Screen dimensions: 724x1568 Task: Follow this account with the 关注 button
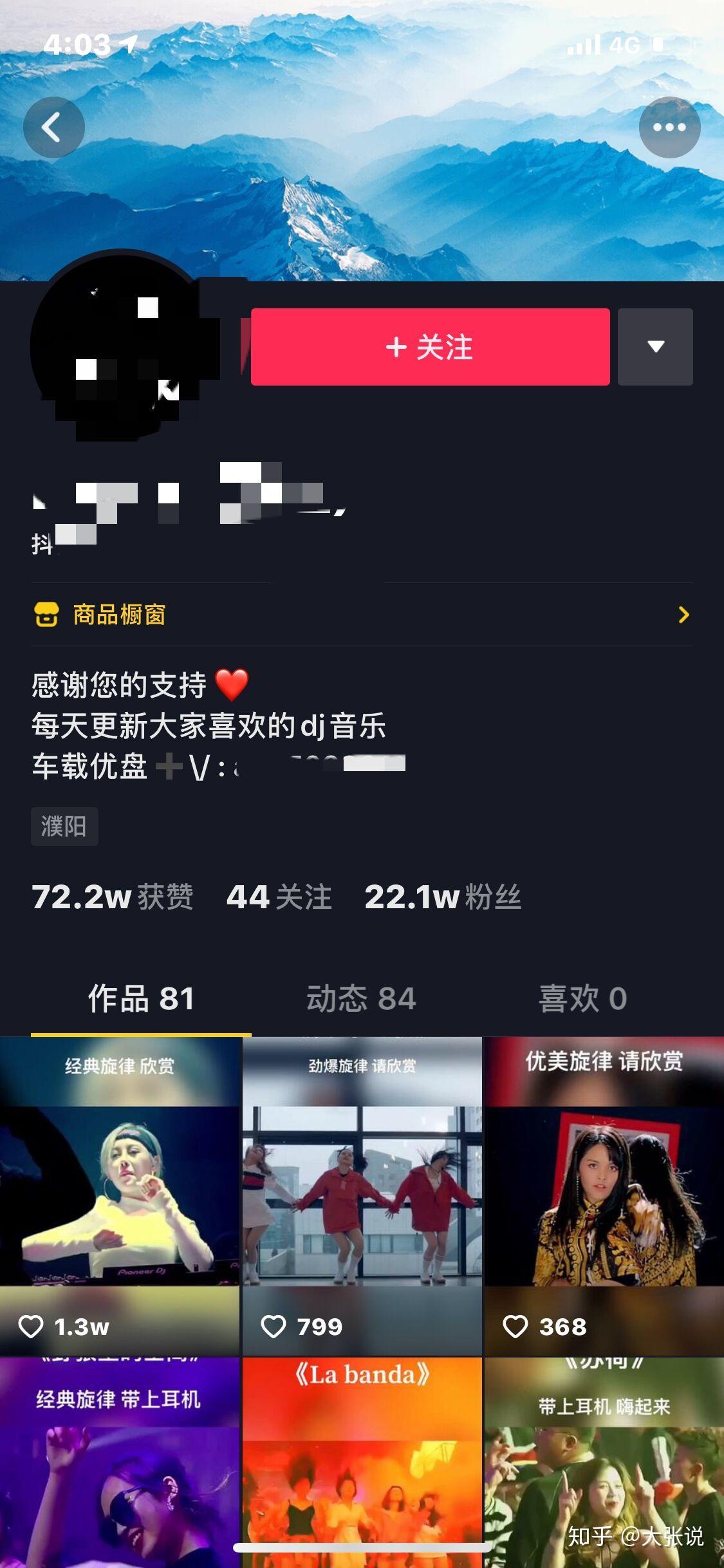point(430,347)
